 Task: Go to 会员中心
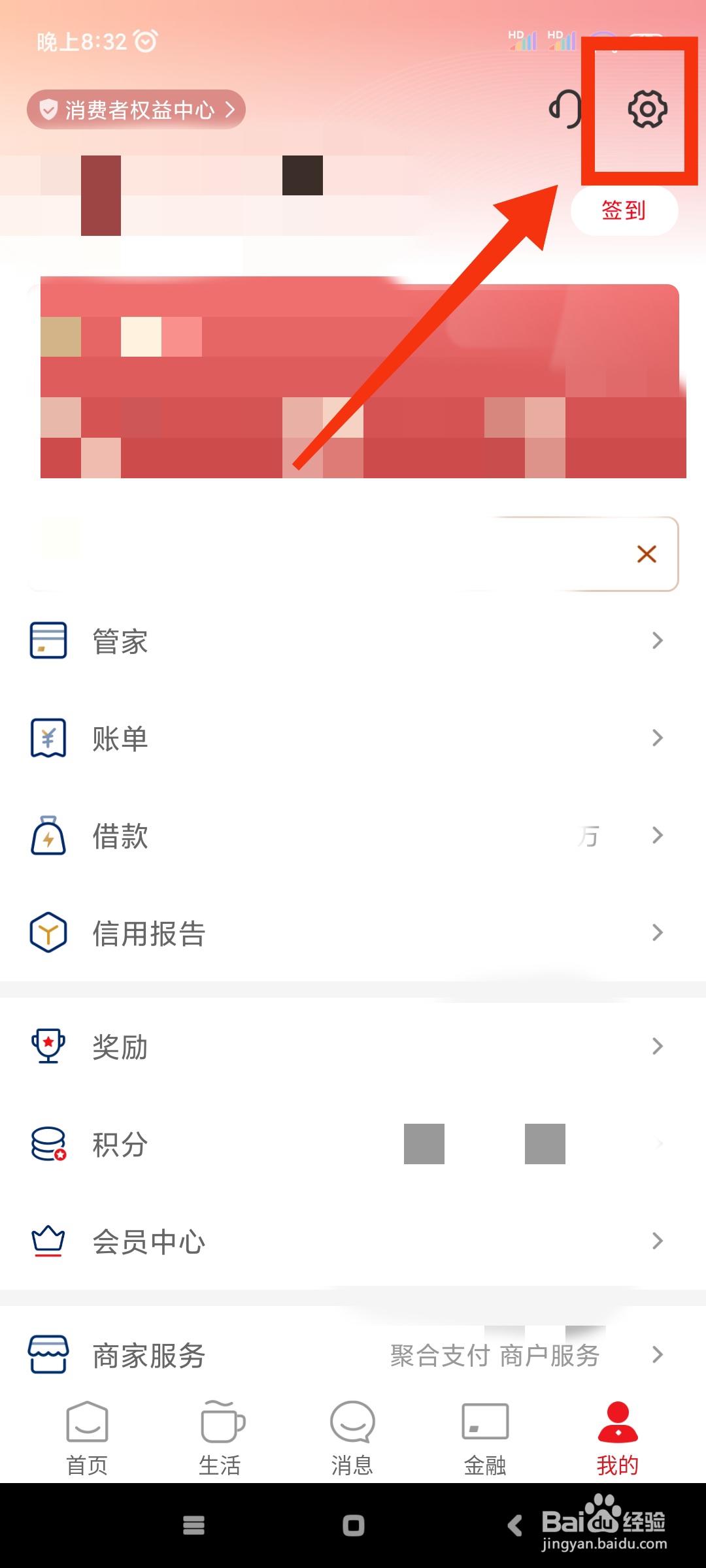tap(353, 1241)
